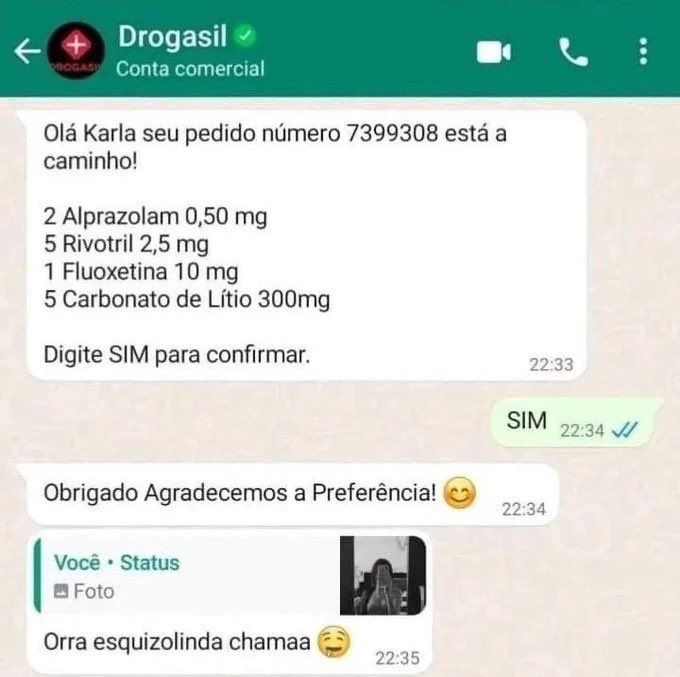680x677 pixels.
Task: Open Drogasil contact info
Action: (x=190, y=52)
